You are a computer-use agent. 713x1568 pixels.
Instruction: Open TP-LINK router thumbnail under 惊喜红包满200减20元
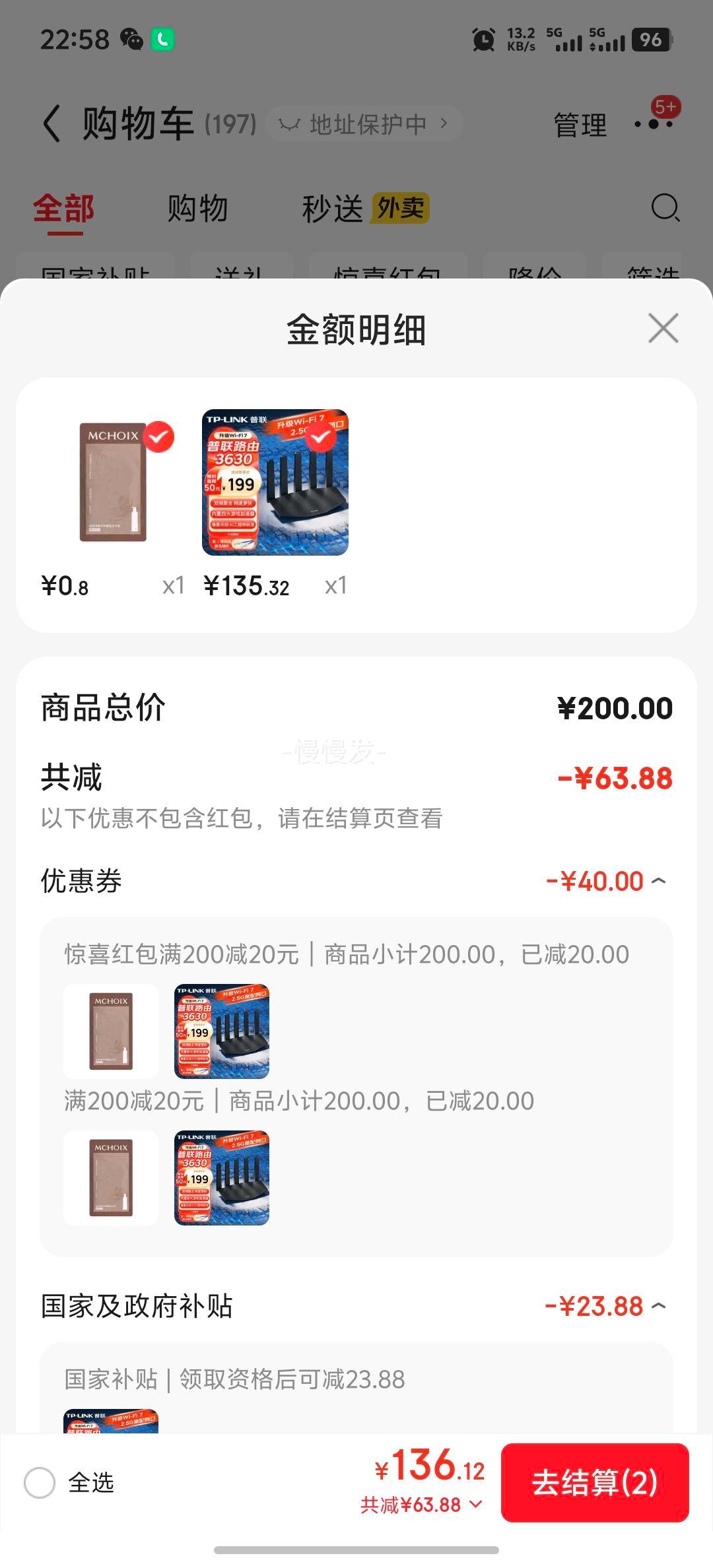pyautogui.click(x=222, y=1031)
